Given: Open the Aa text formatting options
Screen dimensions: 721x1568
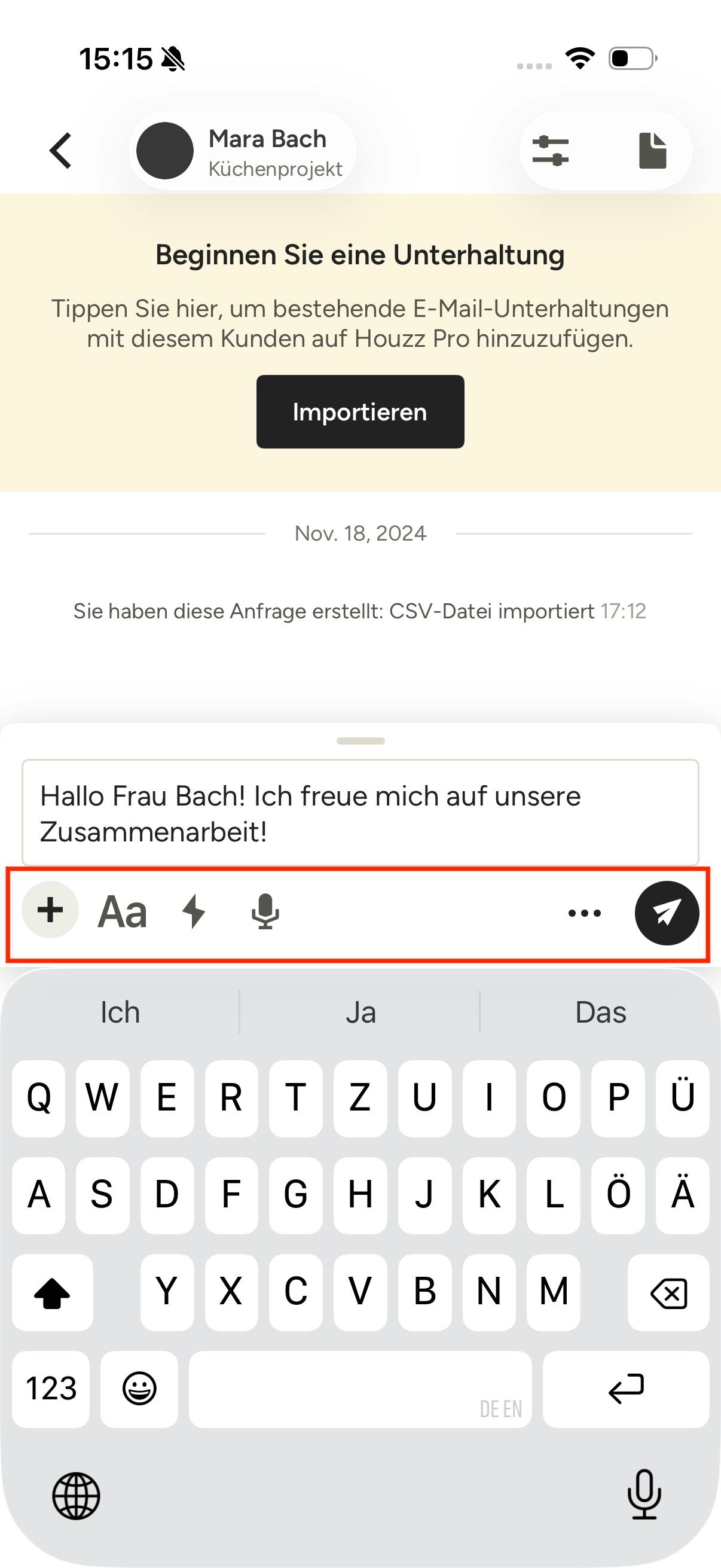Looking at the screenshot, I should 123,912.
